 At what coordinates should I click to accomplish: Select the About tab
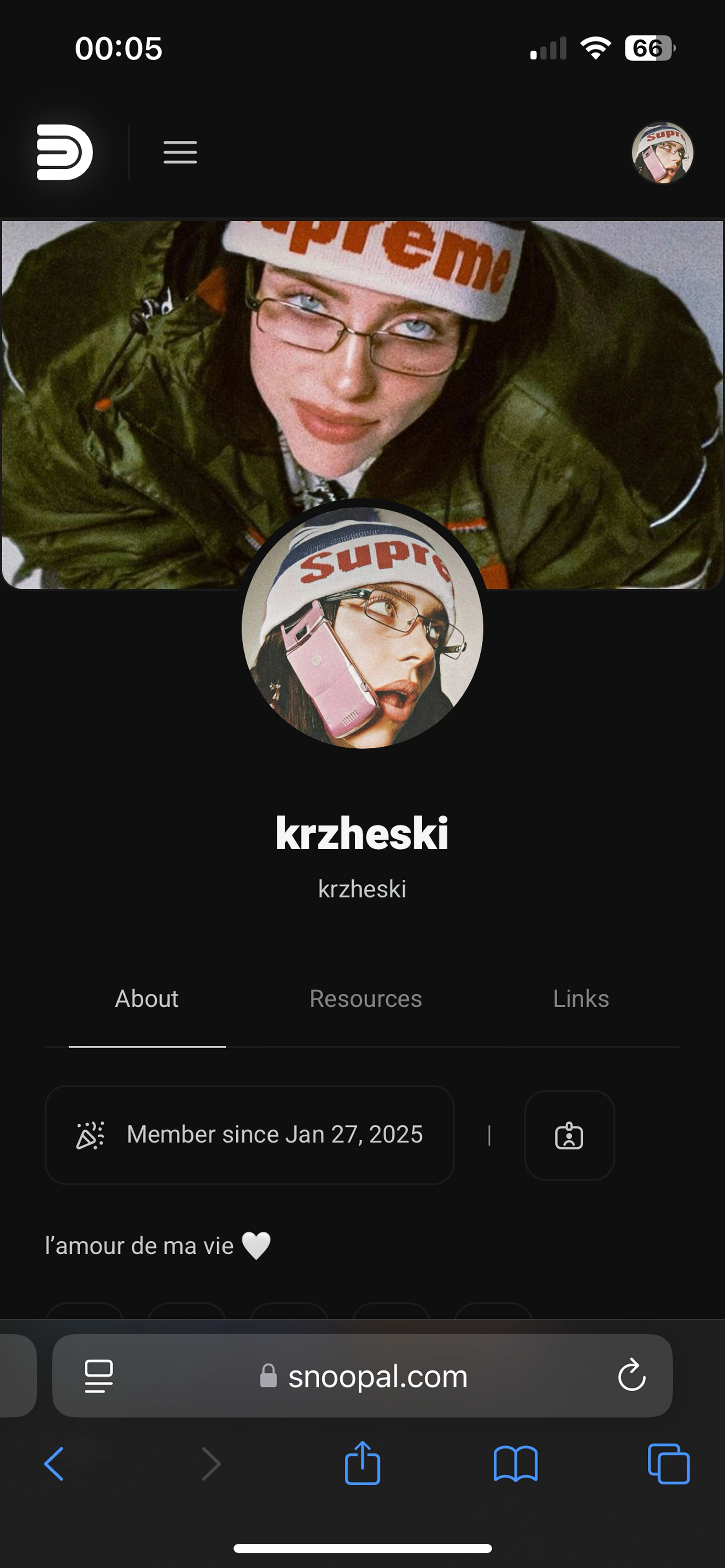coord(147,999)
